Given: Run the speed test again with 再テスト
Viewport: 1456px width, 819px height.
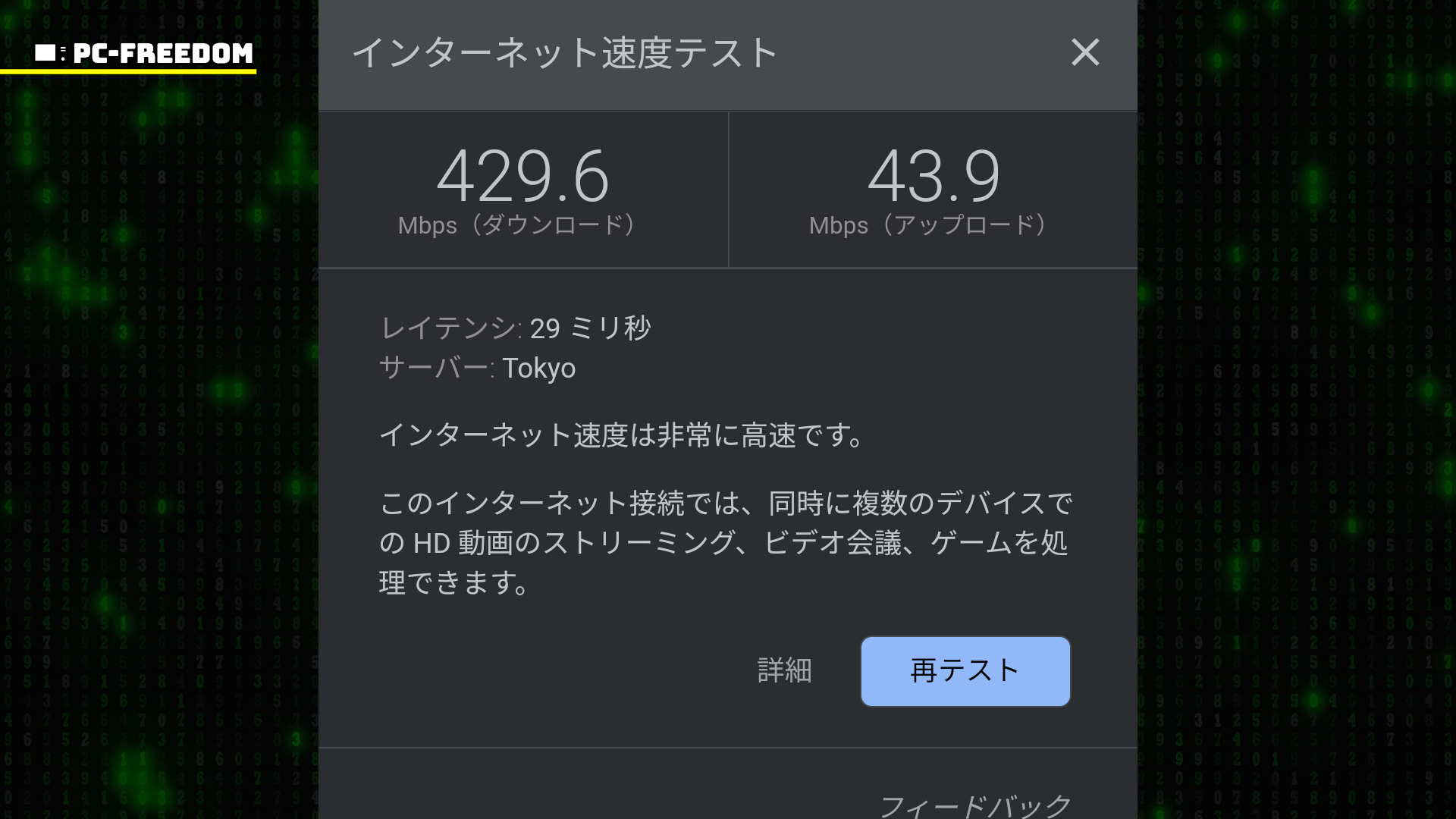Looking at the screenshot, I should click(x=965, y=671).
